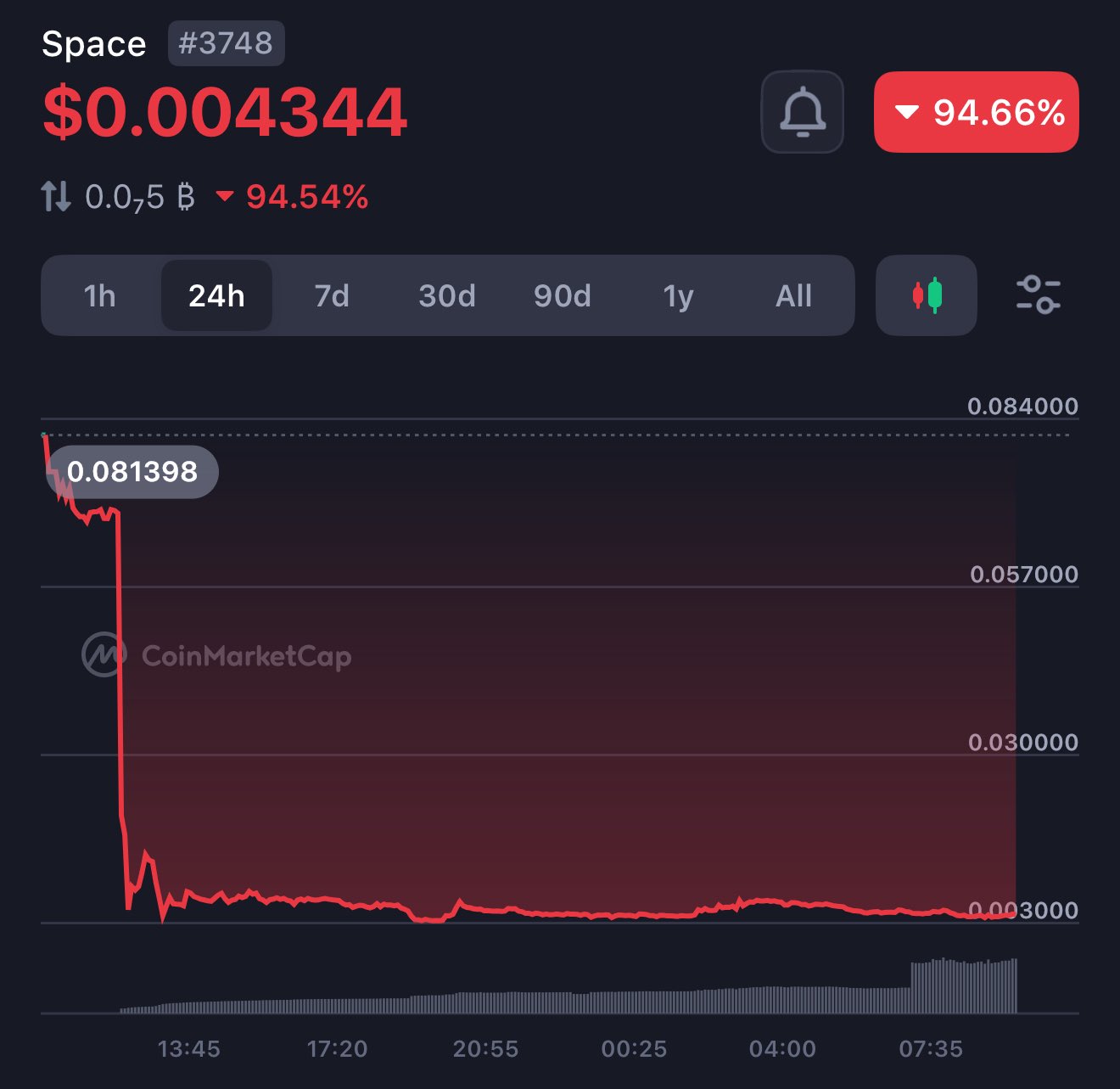Tap the BTC price conversion arrows

(56, 197)
